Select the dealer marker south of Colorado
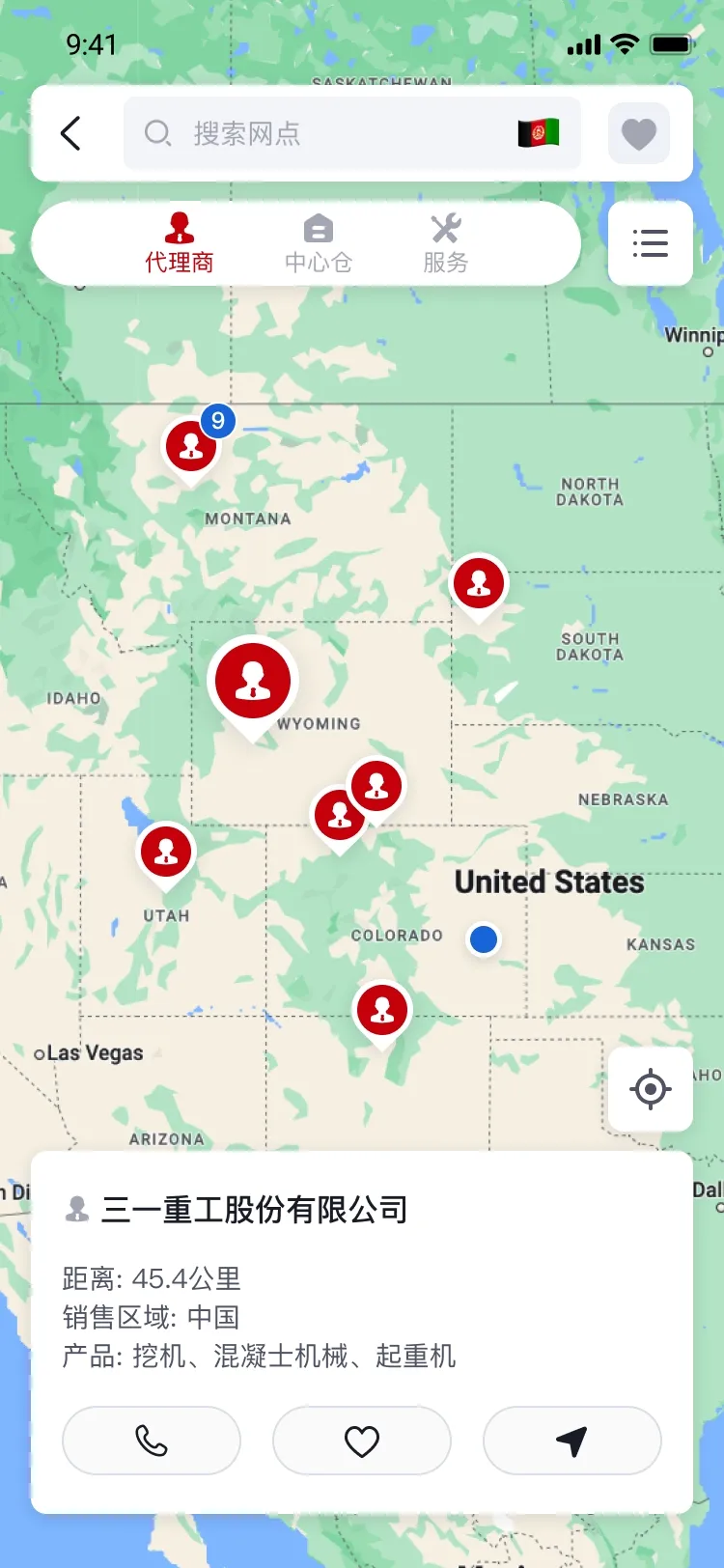724x1568 pixels. (382, 1011)
